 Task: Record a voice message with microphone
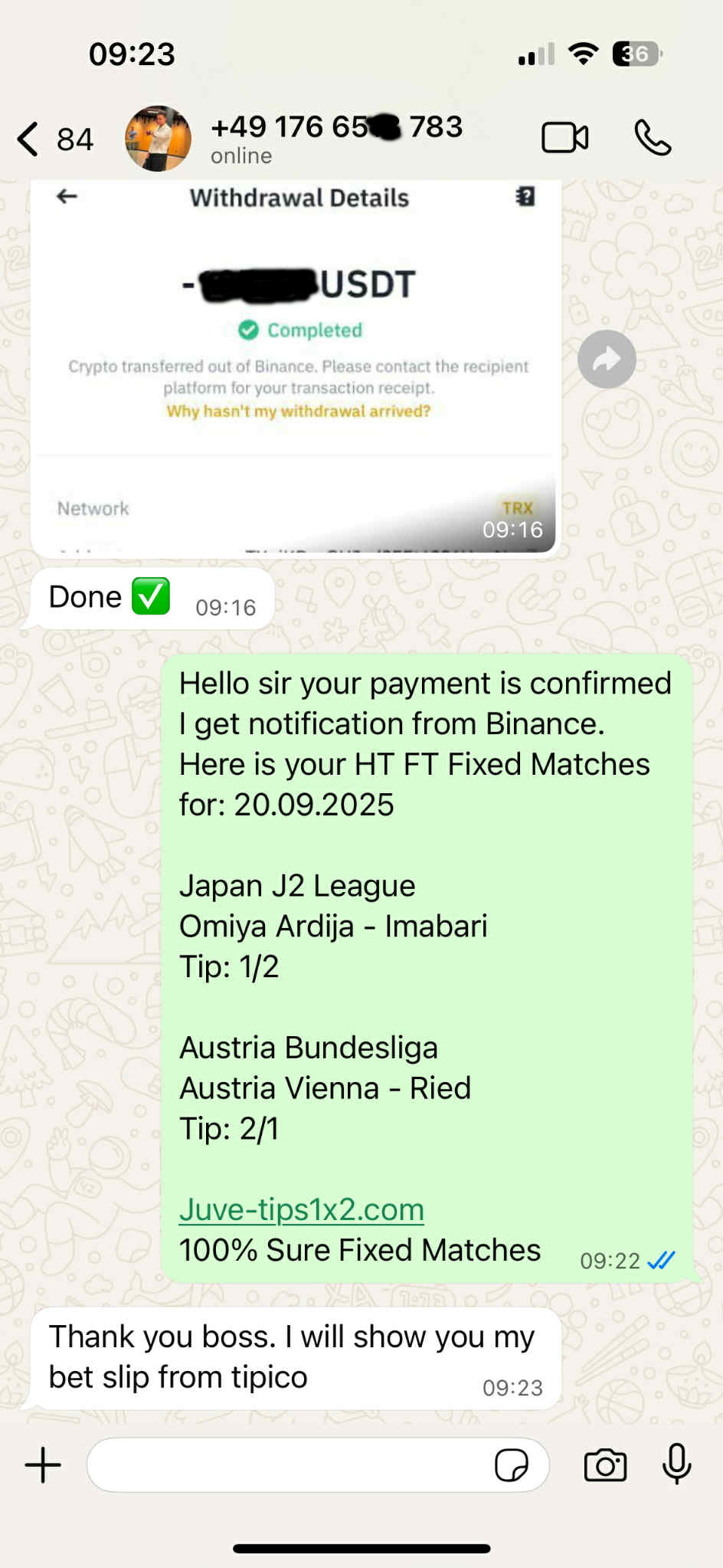point(677,1464)
